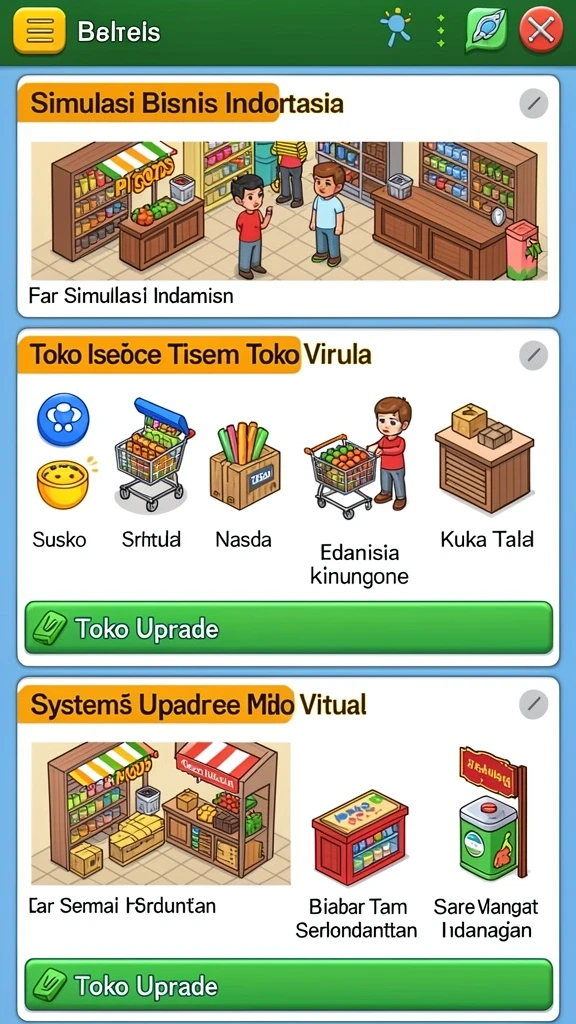Close the screen with the red X
576x1024 pixels.
(x=541, y=30)
